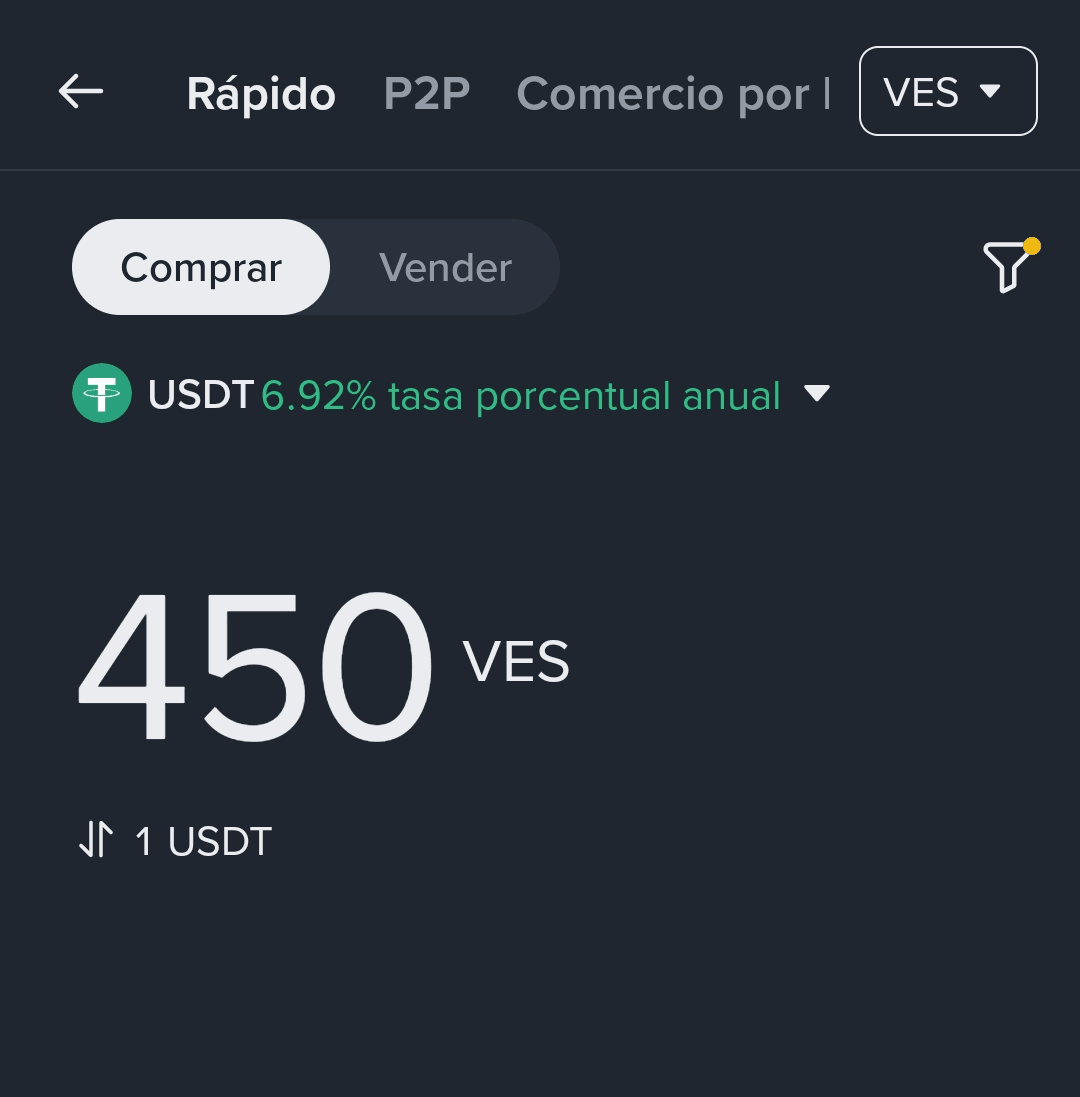The width and height of the screenshot is (1080, 1097).
Task: Open the VES currency dropdown
Action: click(947, 91)
